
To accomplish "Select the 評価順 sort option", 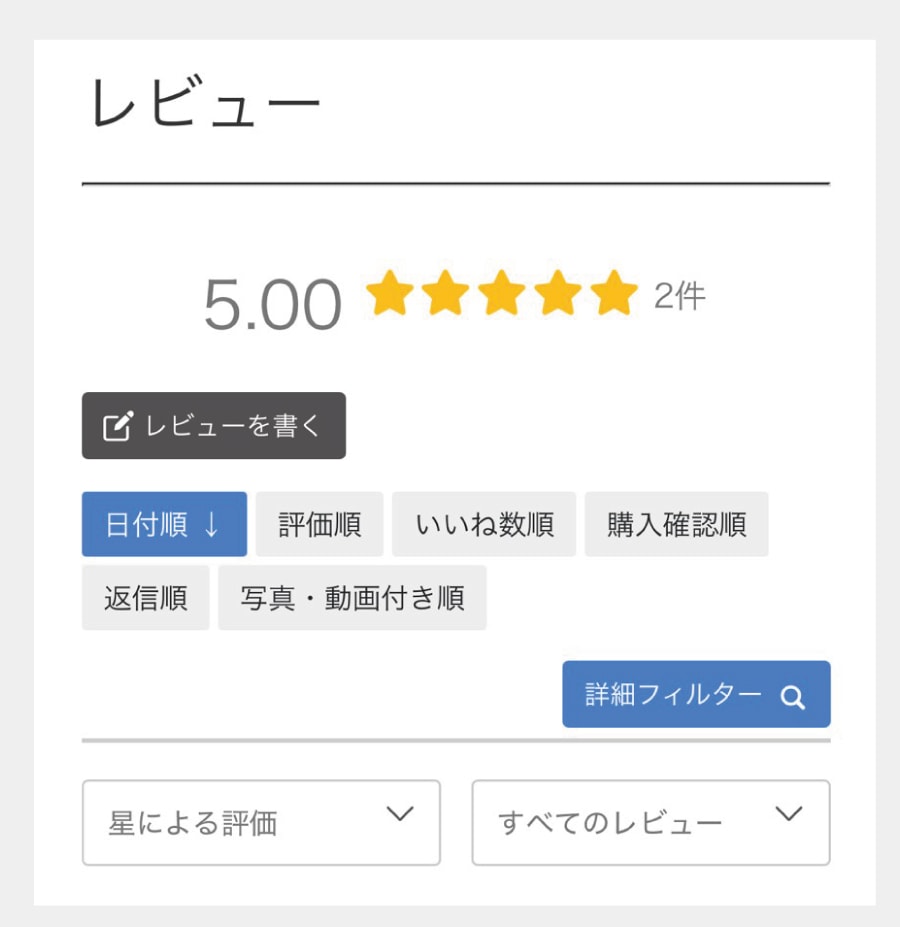I will [319, 524].
